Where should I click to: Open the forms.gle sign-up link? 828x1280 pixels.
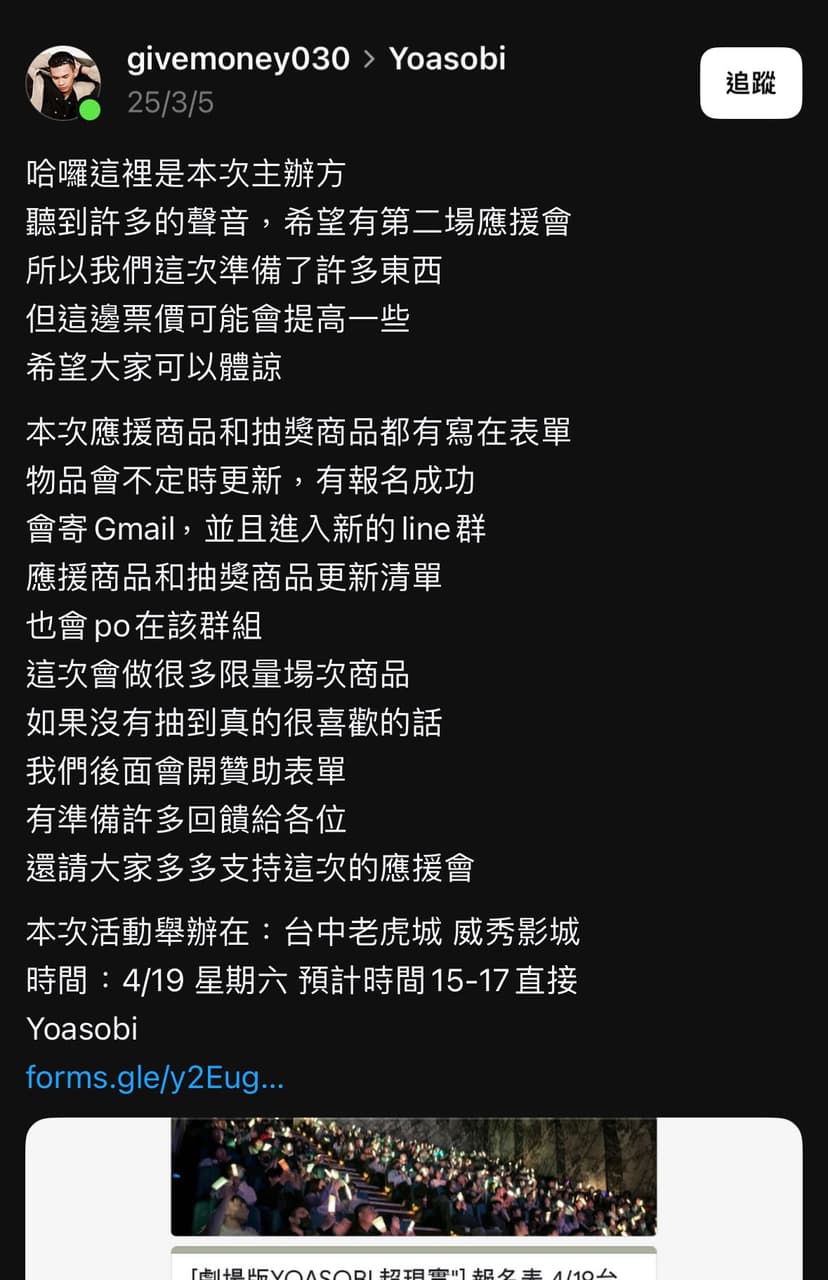point(155,1077)
